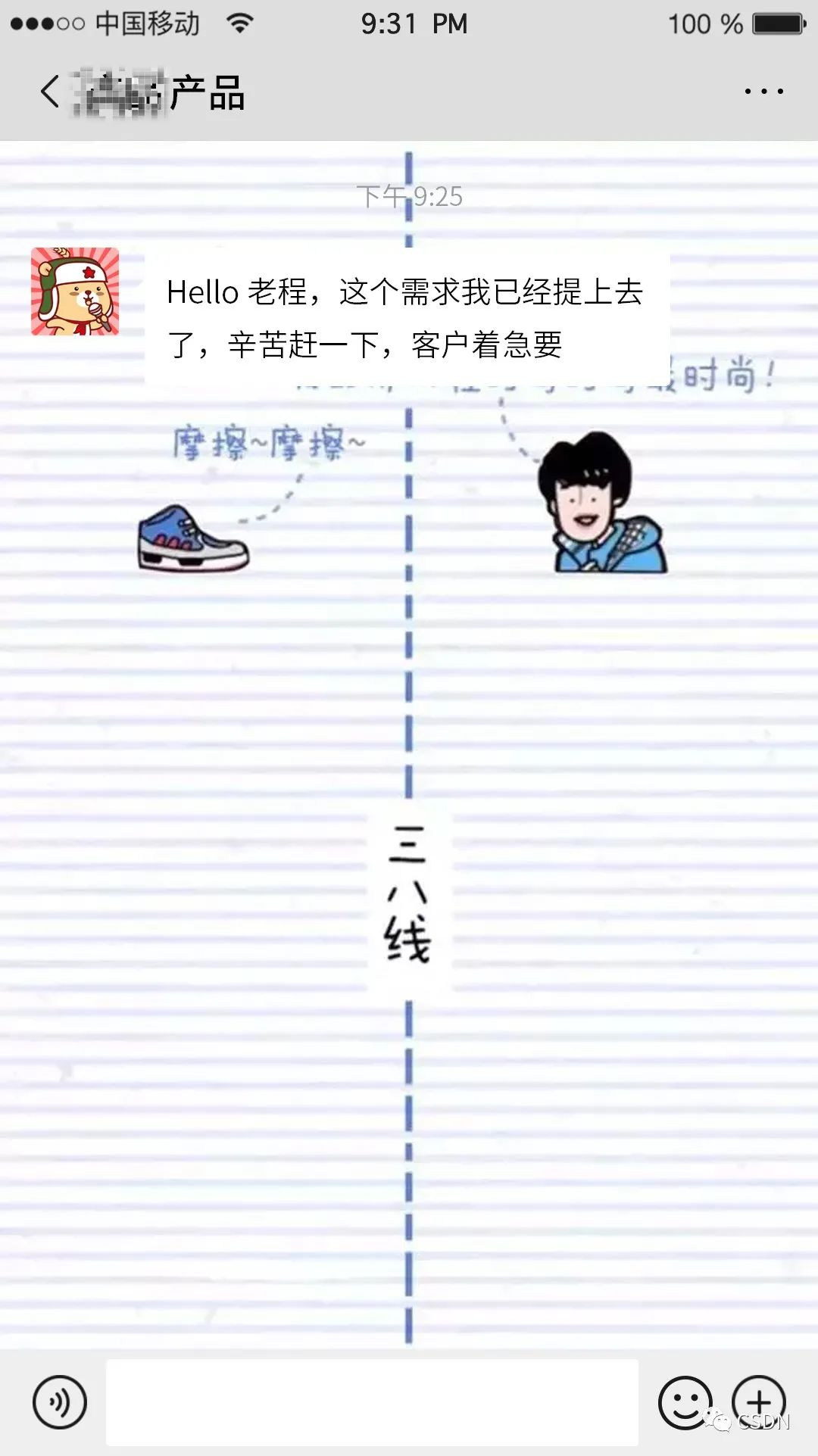Open the emoji picker
This screenshot has height=1456, width=818.
tap(685, 1402)
